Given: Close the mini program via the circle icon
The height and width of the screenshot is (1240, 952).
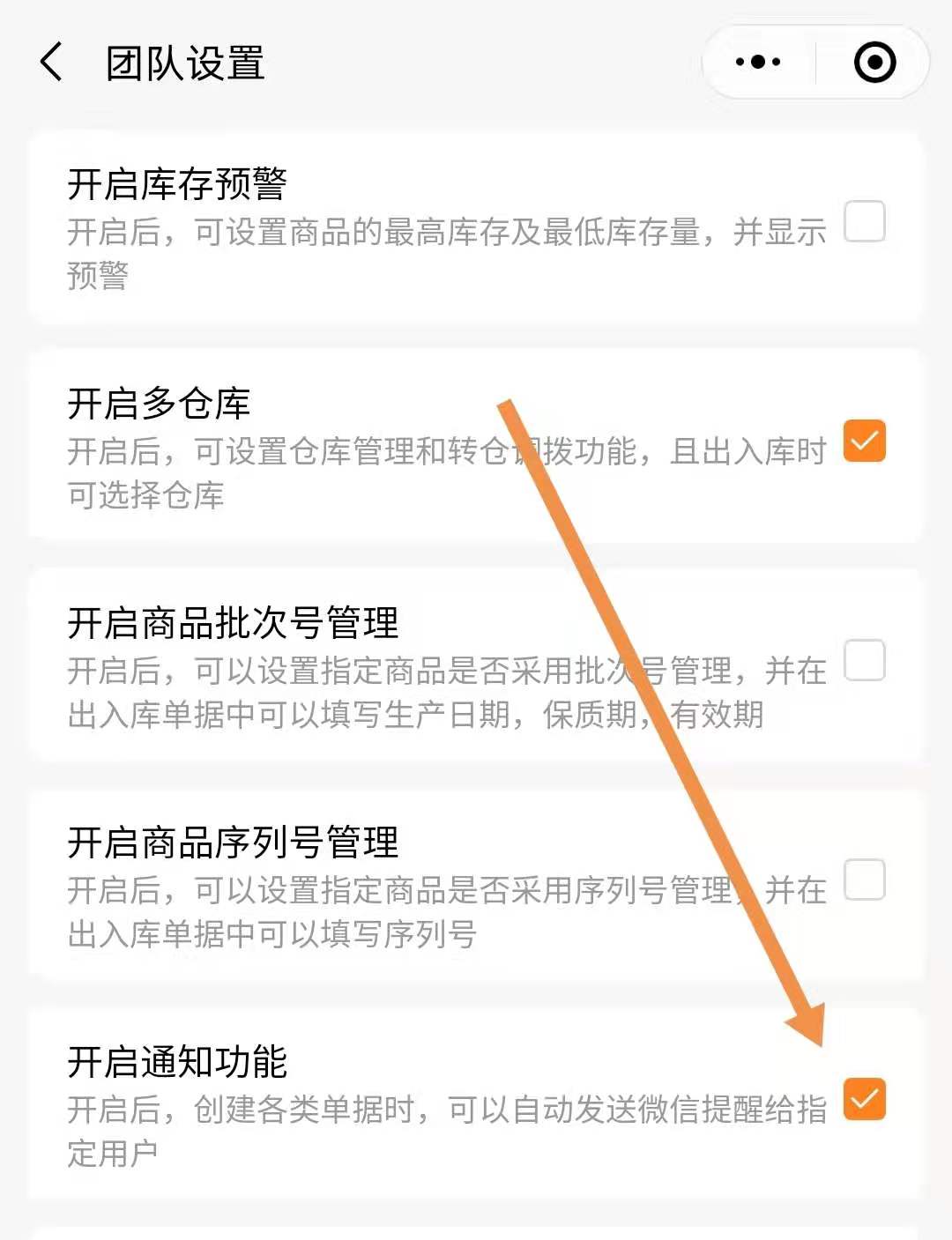Looking at the screenshot, I should click(874, 63).
